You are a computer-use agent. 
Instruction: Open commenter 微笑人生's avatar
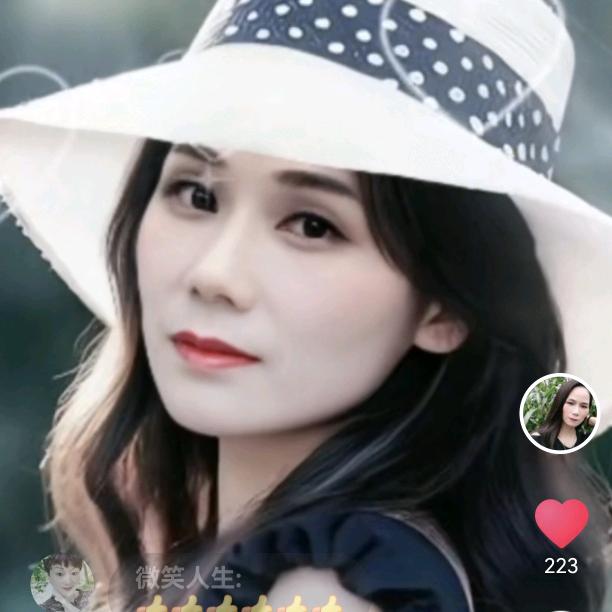[62, 584]
